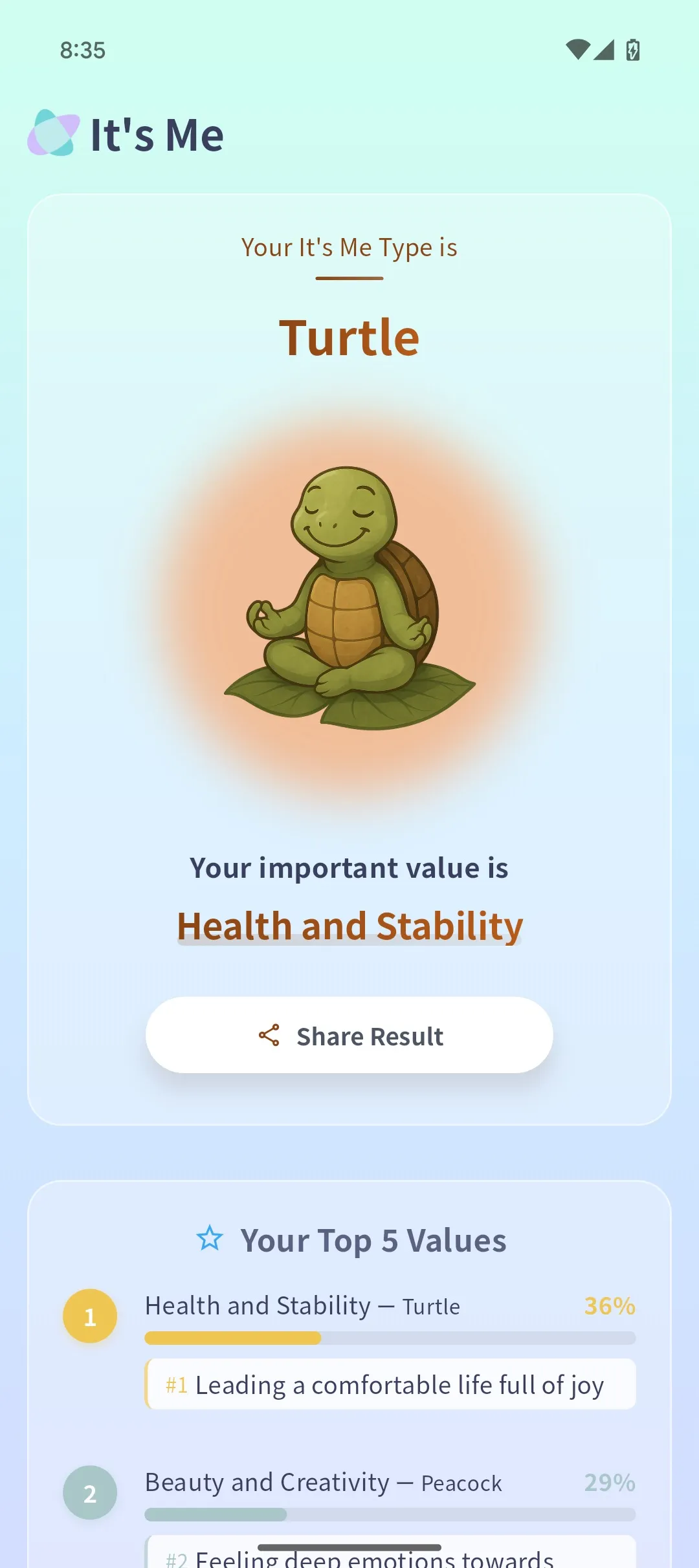
Task: Select the yellow rank badge numbered 1
Action: (x=89, y=1316)
